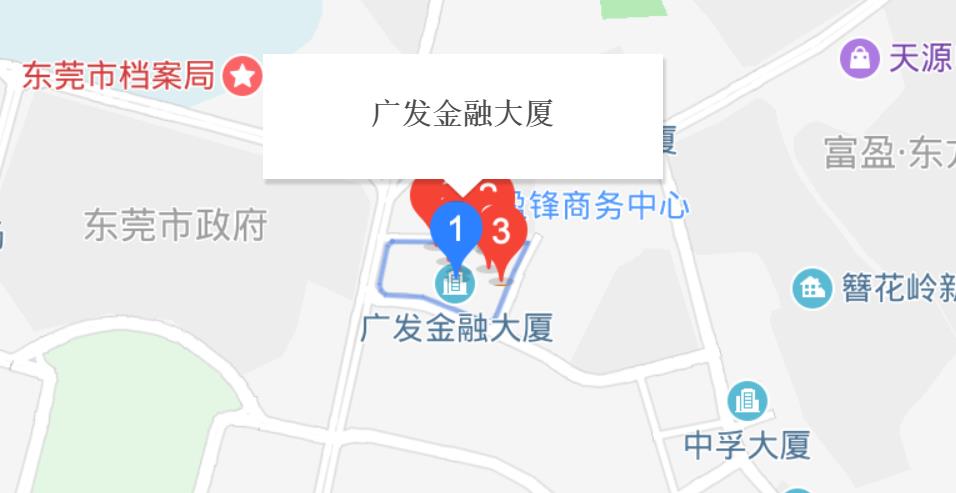Tap the 天源 shopping bag icon
The image size is (956, 493).
pos(860,58)
